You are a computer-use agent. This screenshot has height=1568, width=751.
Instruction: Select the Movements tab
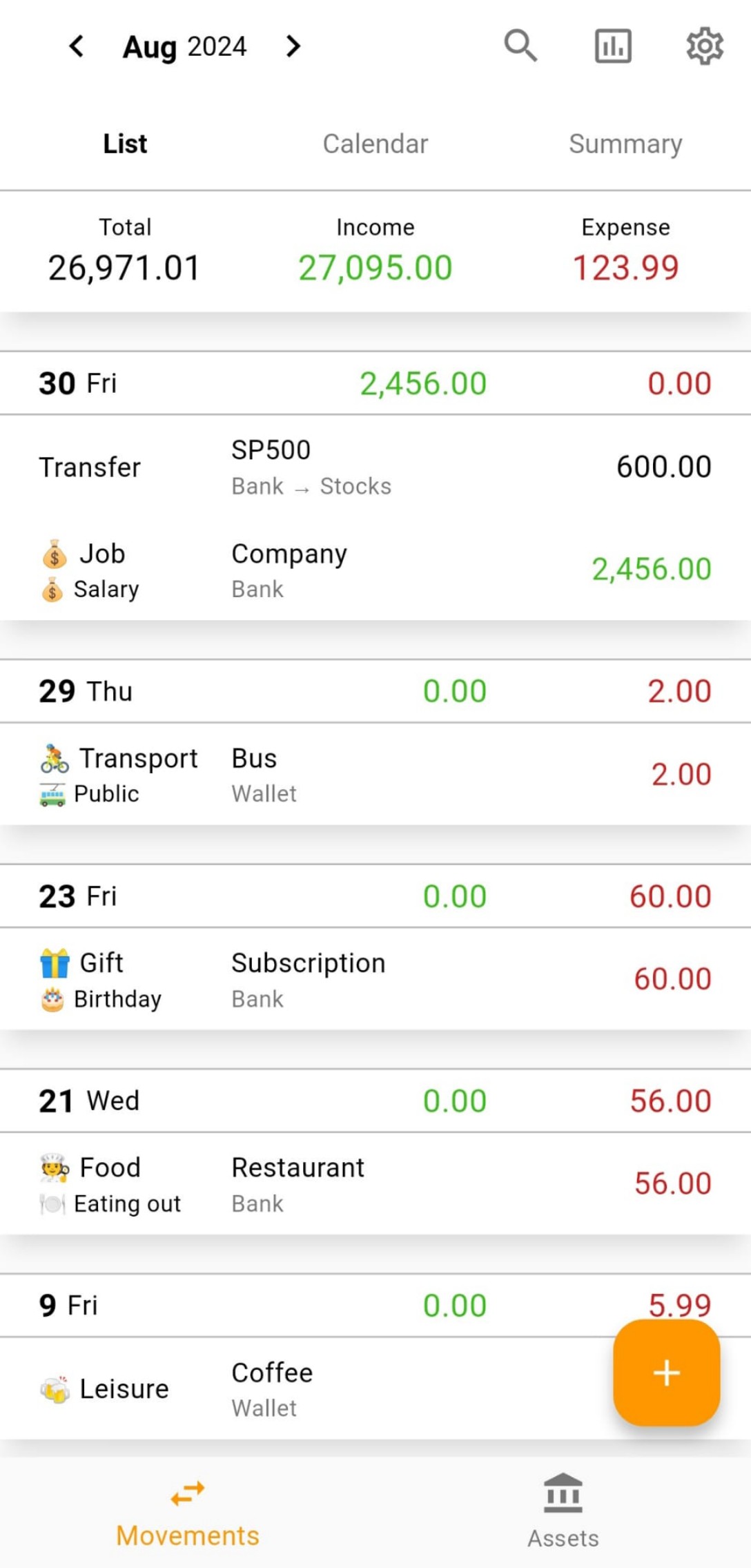(188, 1512)
